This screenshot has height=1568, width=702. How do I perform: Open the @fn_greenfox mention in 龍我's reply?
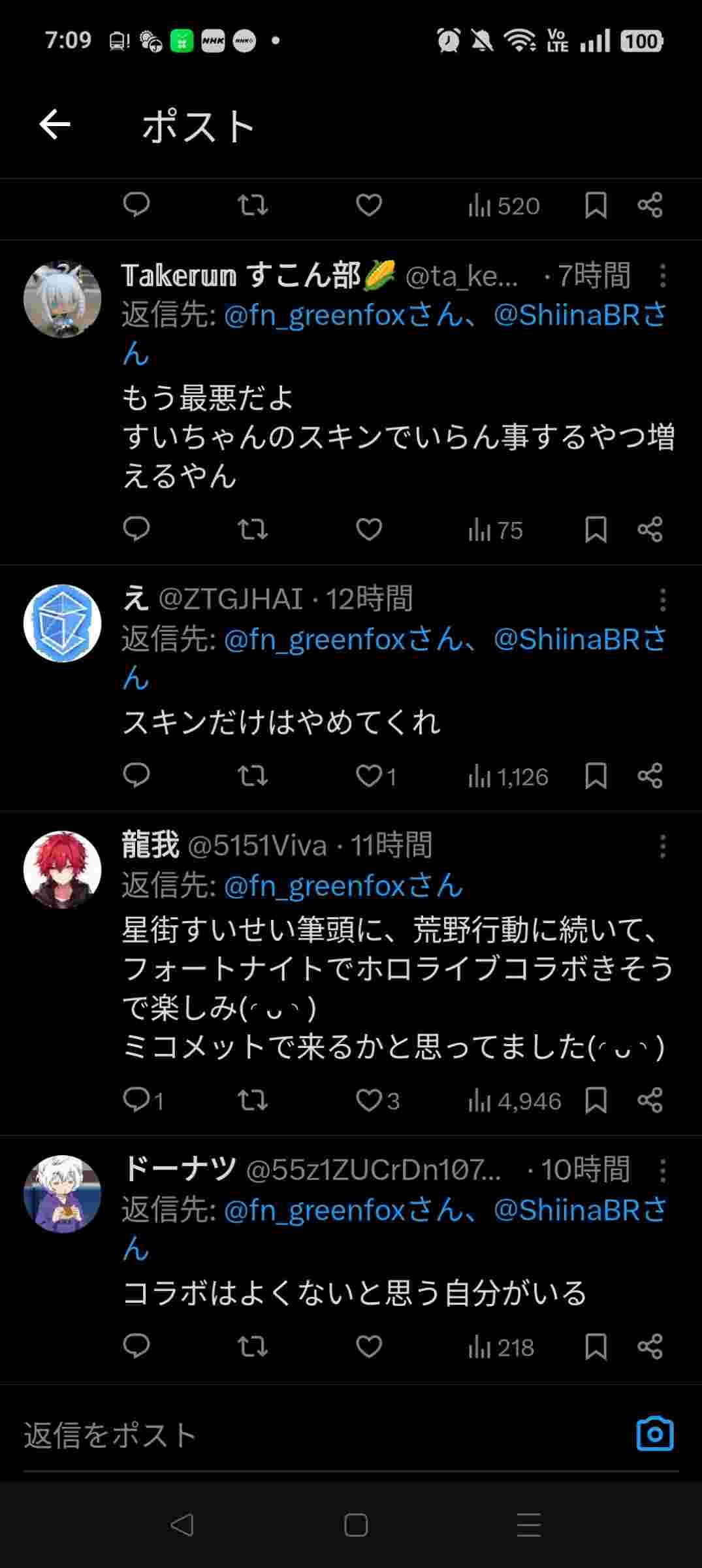pos(343,887)
